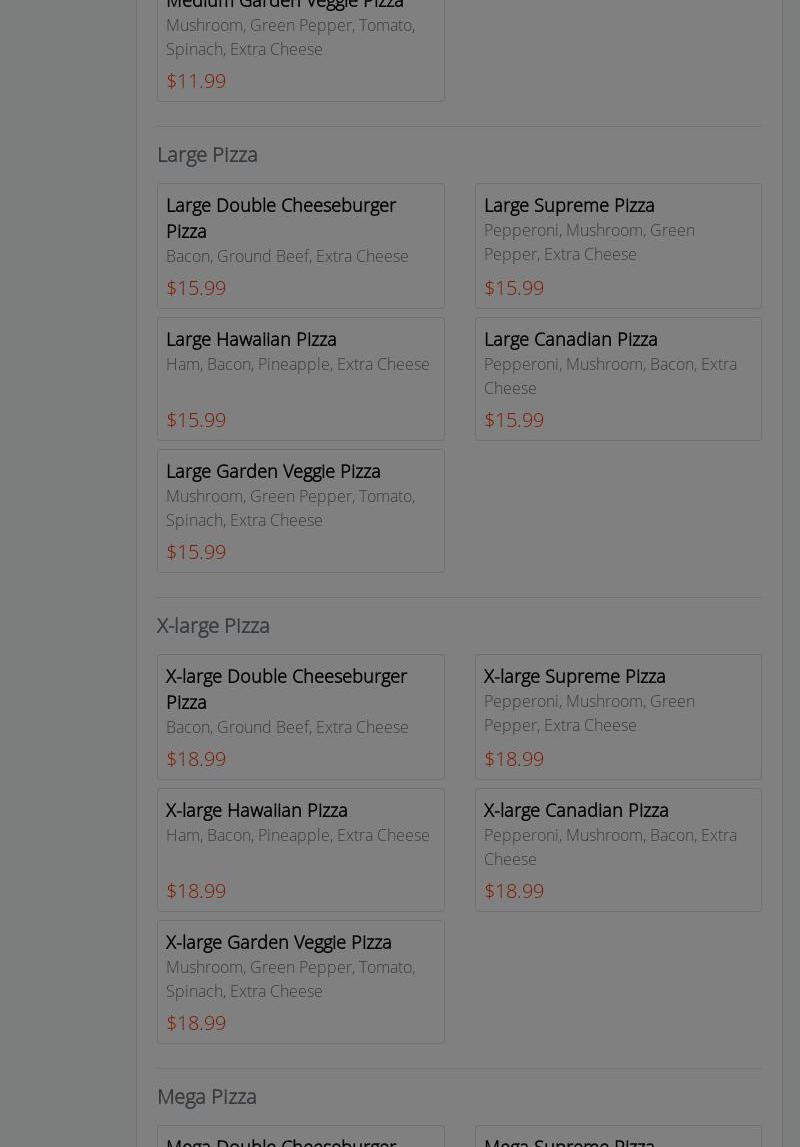
Task: Open X-large Supreme Pizza card
Action: point(617,717)
